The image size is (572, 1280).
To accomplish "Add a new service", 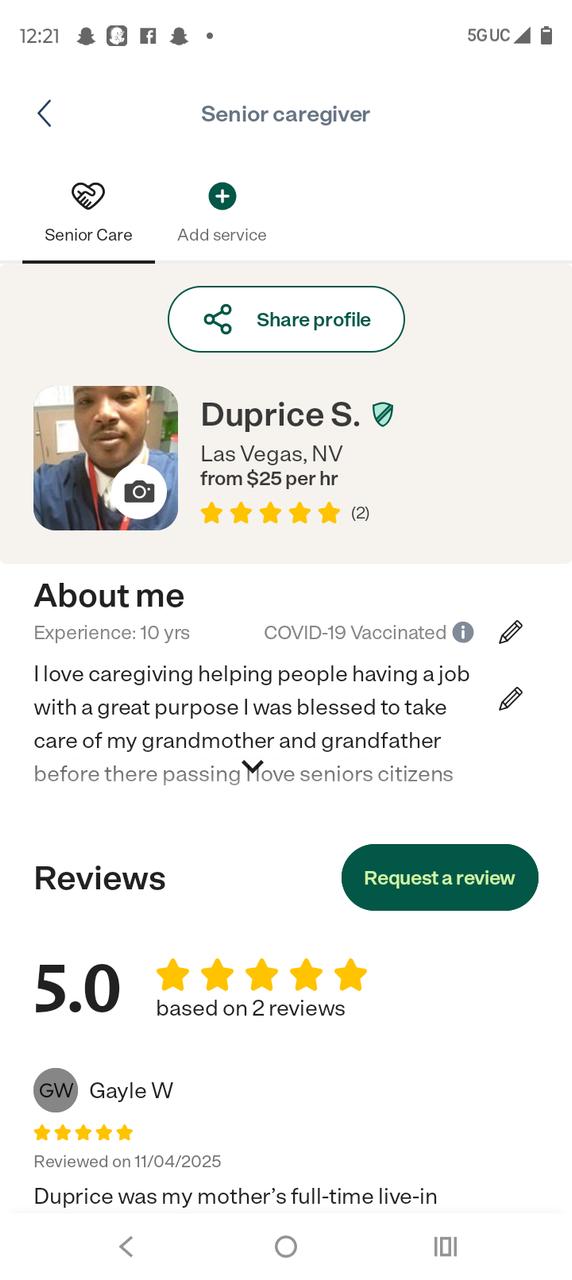I will tap(222, 213).
